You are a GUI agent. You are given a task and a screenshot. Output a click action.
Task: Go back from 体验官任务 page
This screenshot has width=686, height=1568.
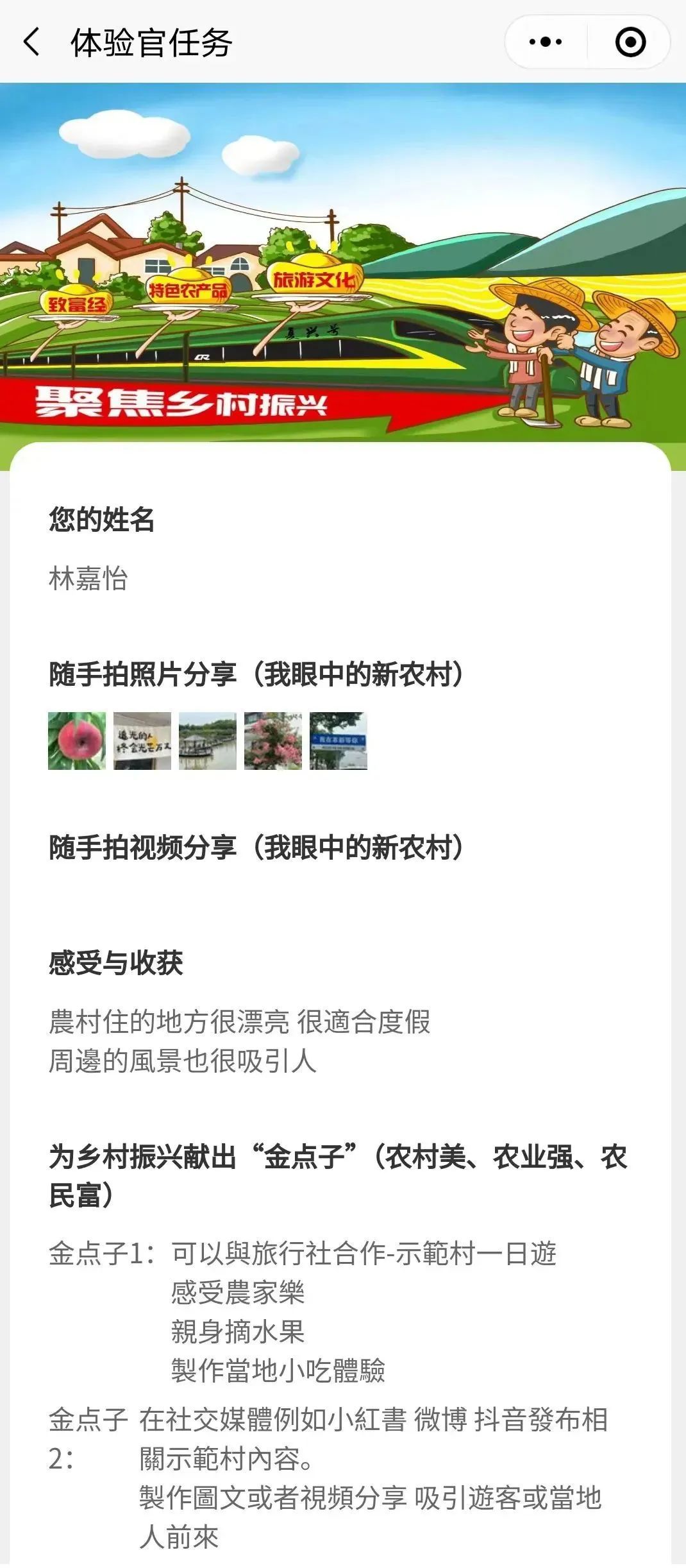pyautogui.click(x=31, y=42)
